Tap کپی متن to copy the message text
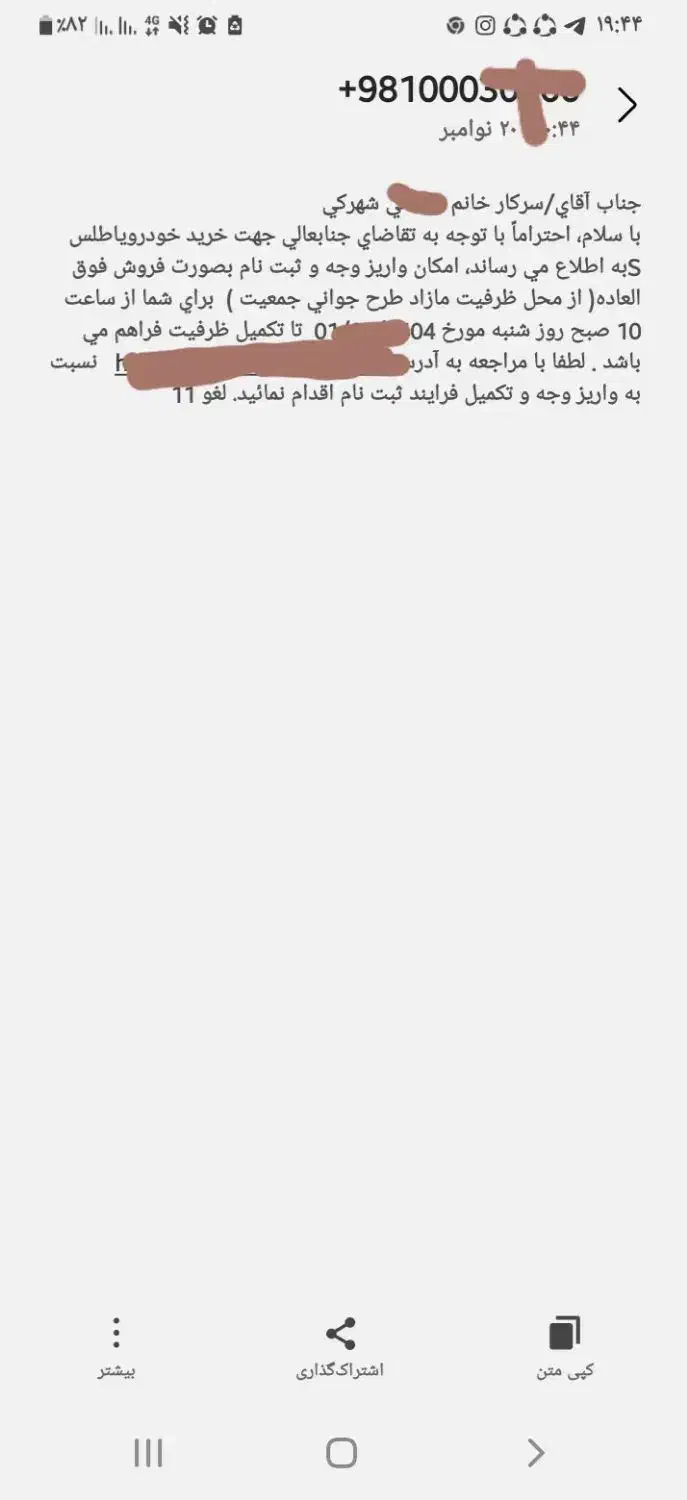 tap(565, 1348)
